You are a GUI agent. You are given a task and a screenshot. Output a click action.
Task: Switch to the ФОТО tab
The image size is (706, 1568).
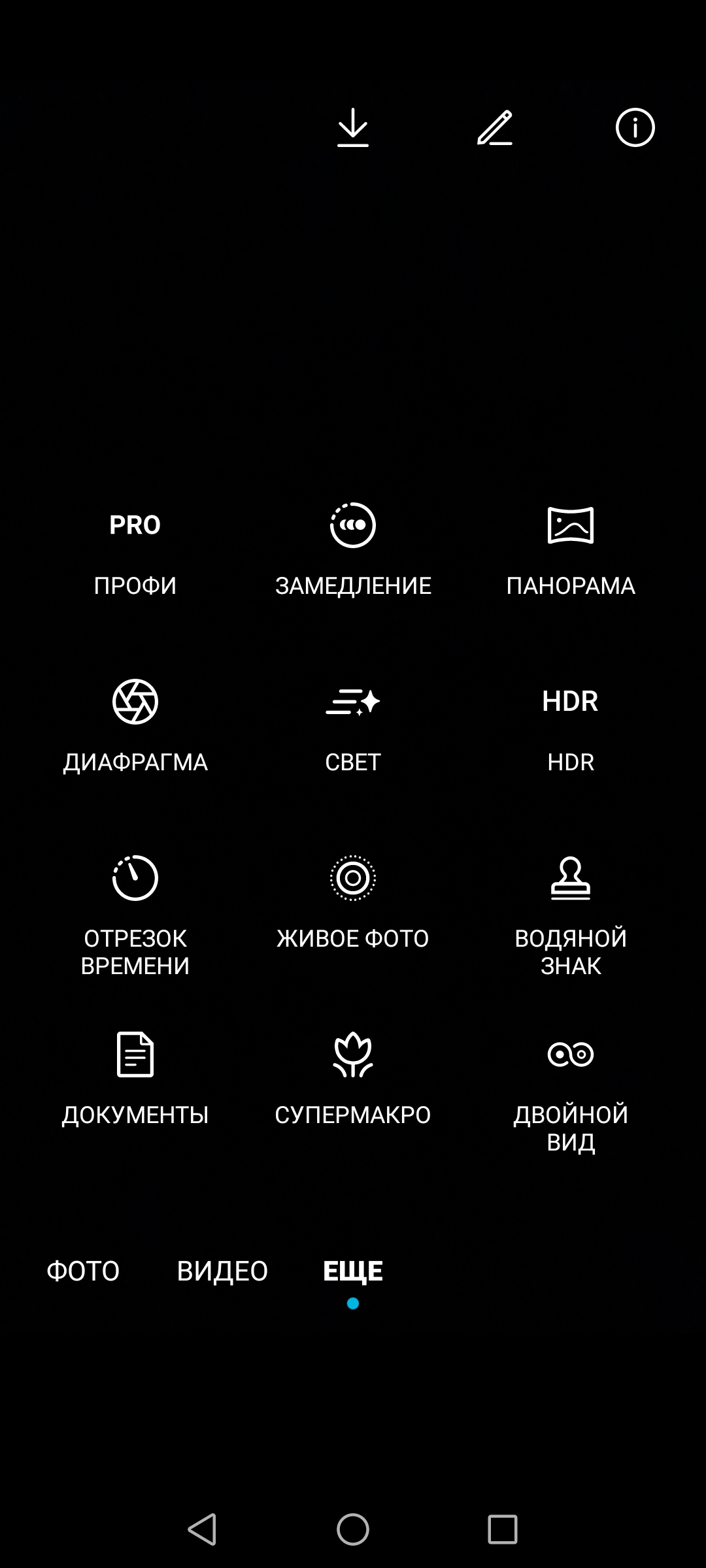pyautogui.click(x=83, y=1271)
